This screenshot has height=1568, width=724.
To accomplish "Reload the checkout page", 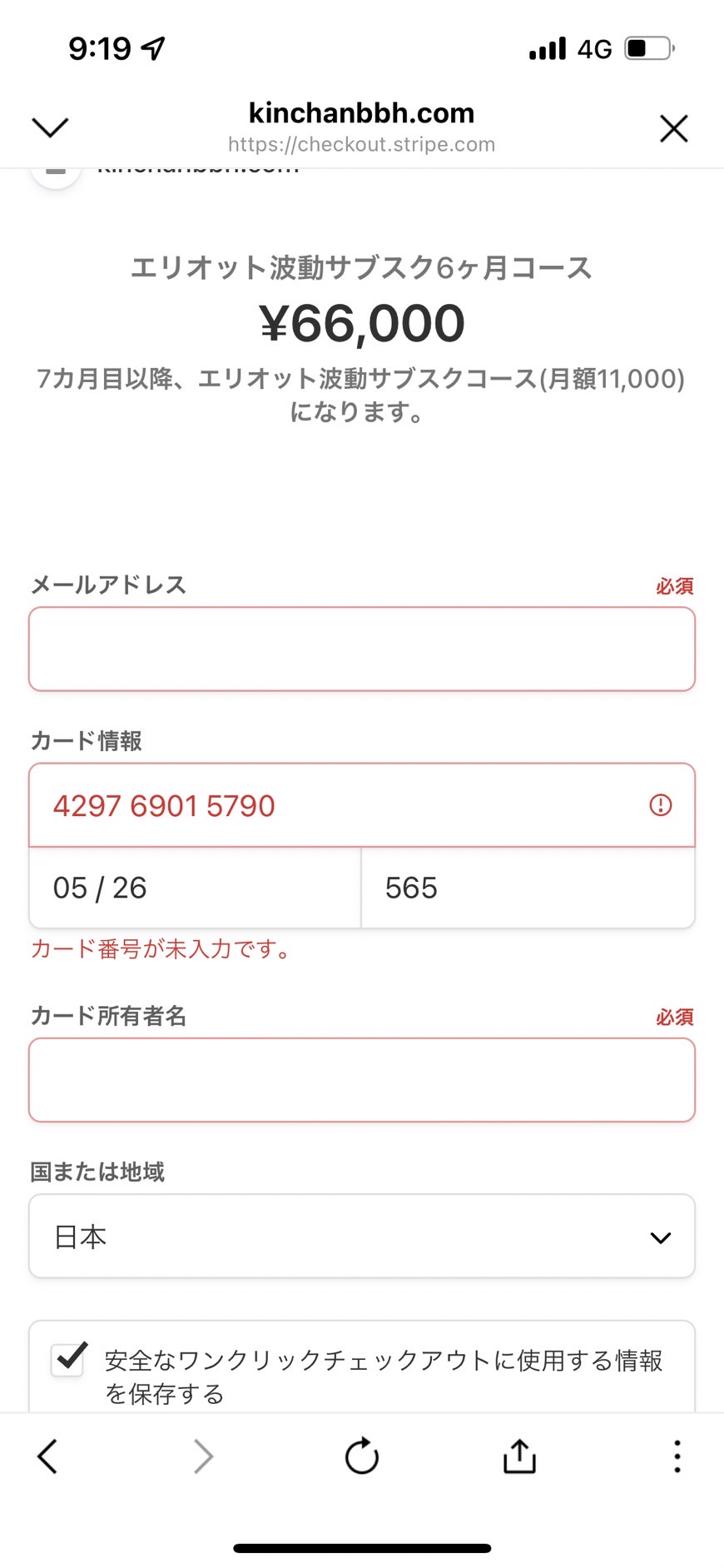I will pos(362,1456).
